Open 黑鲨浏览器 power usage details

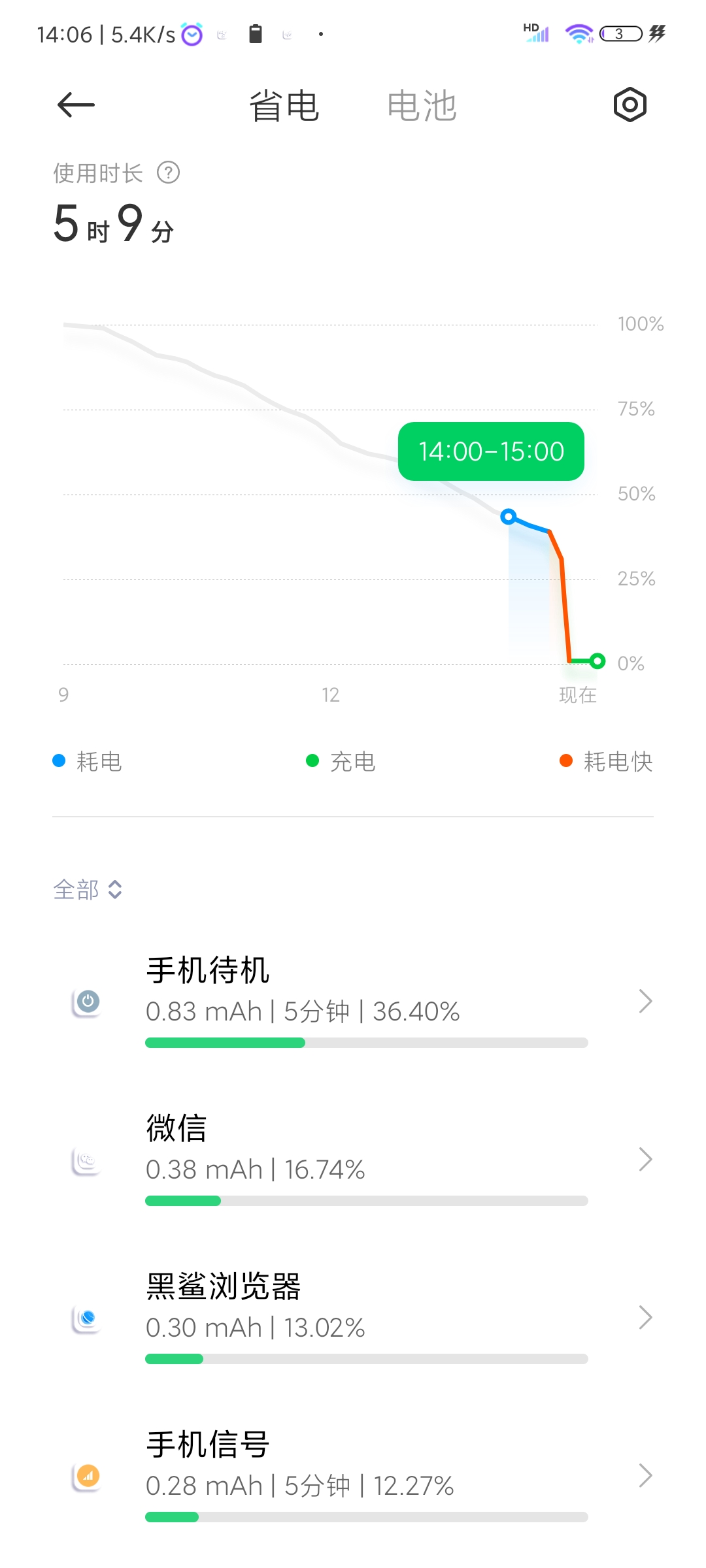[353, 1317]
